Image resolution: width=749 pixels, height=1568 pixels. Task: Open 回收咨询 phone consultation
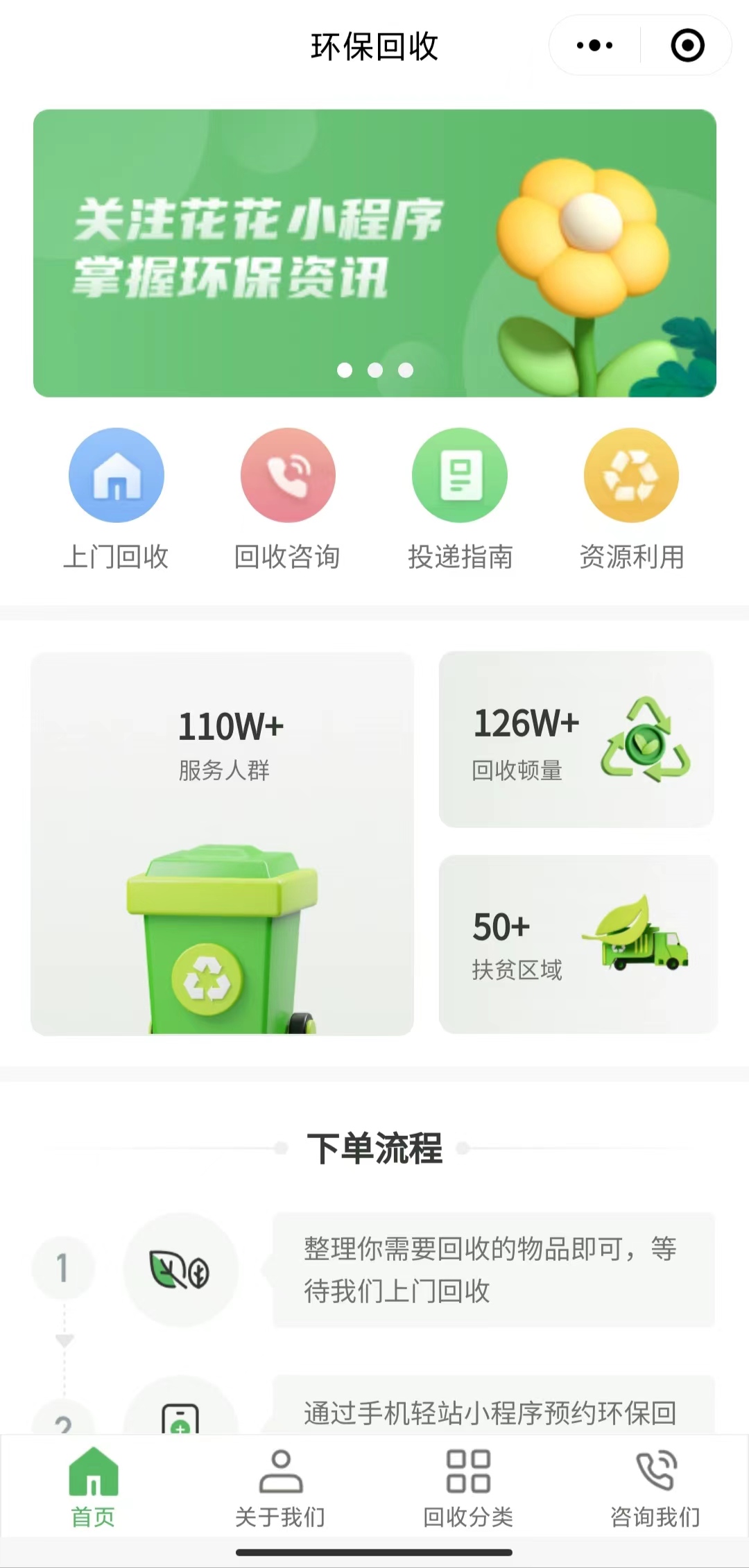(288, 499)
